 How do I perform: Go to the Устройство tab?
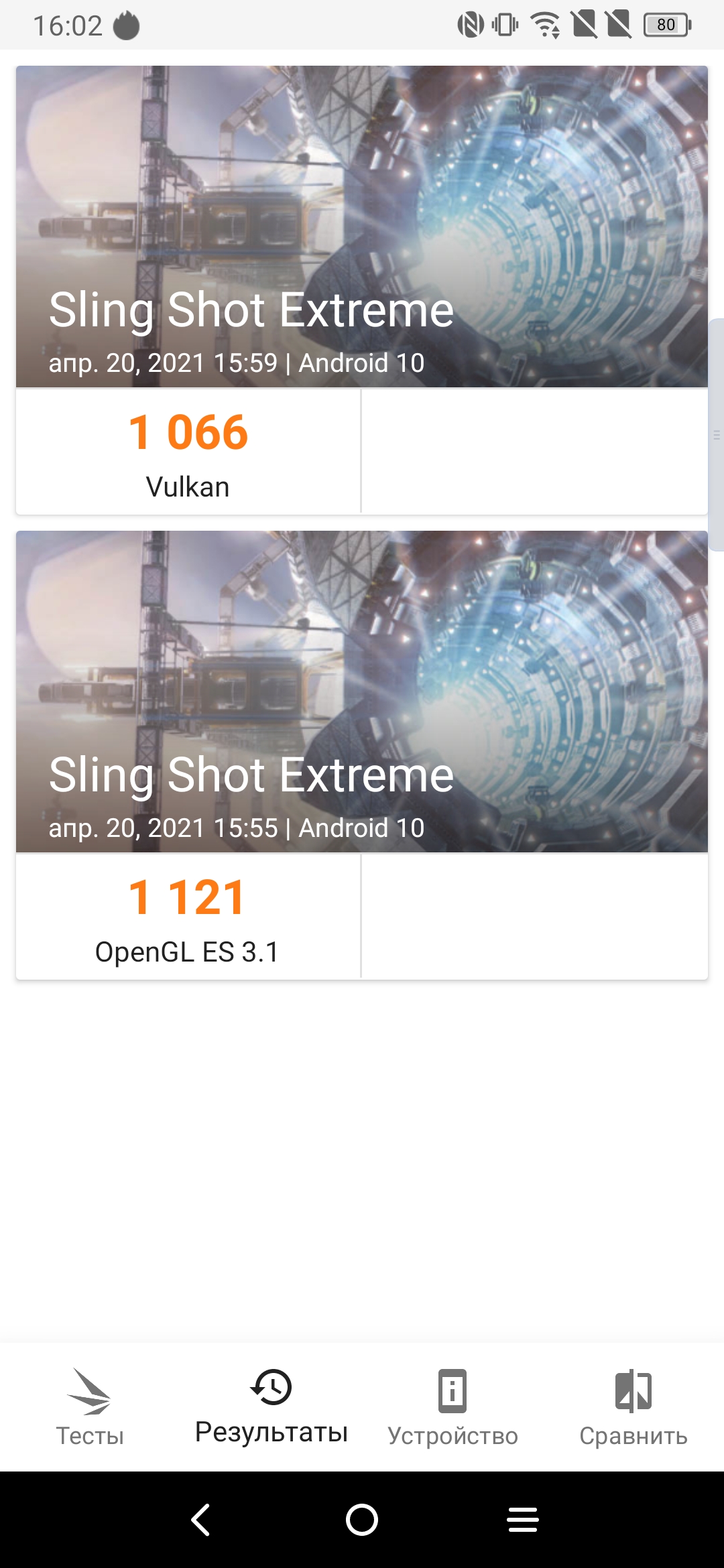click(x=452, y=1407)
